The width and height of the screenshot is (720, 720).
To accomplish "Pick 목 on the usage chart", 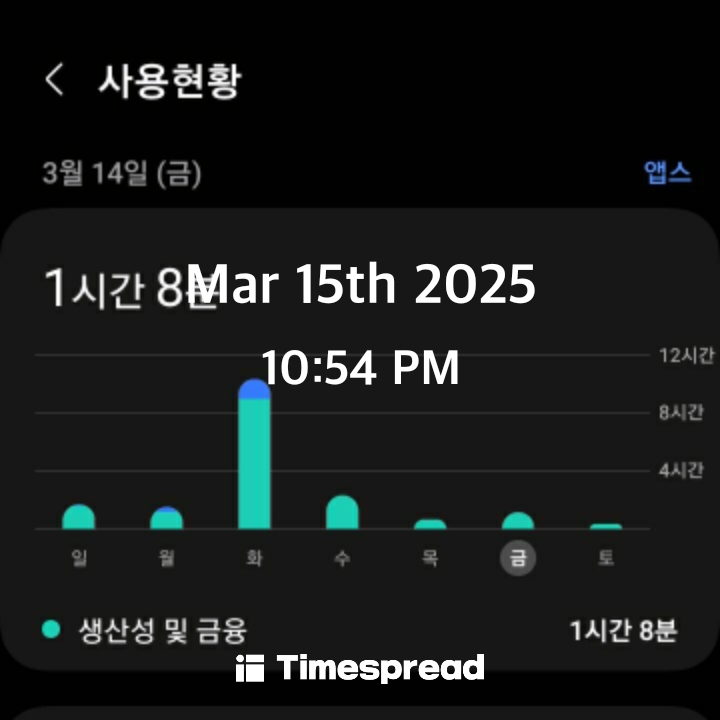I will click(430, 558).
